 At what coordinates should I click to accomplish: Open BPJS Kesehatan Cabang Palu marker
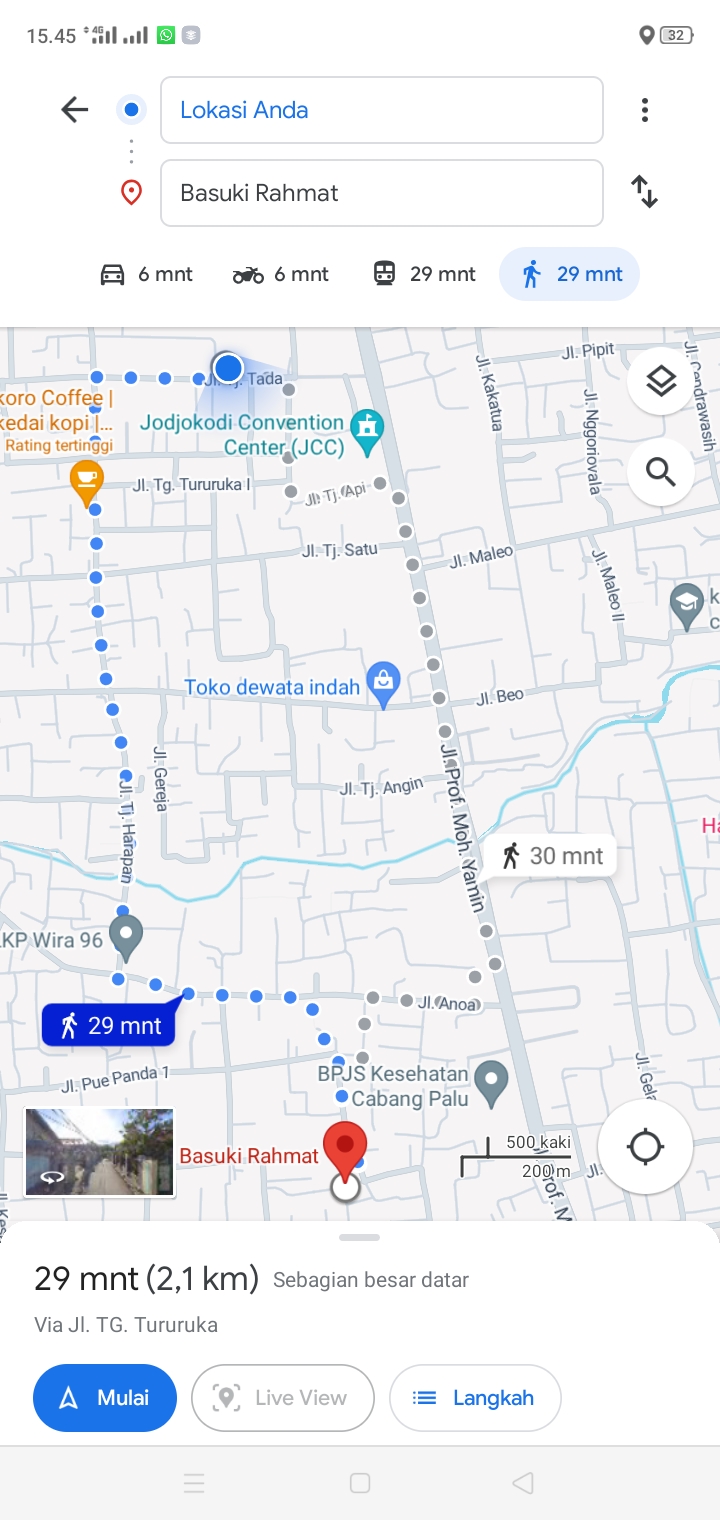click(491, 1085)
